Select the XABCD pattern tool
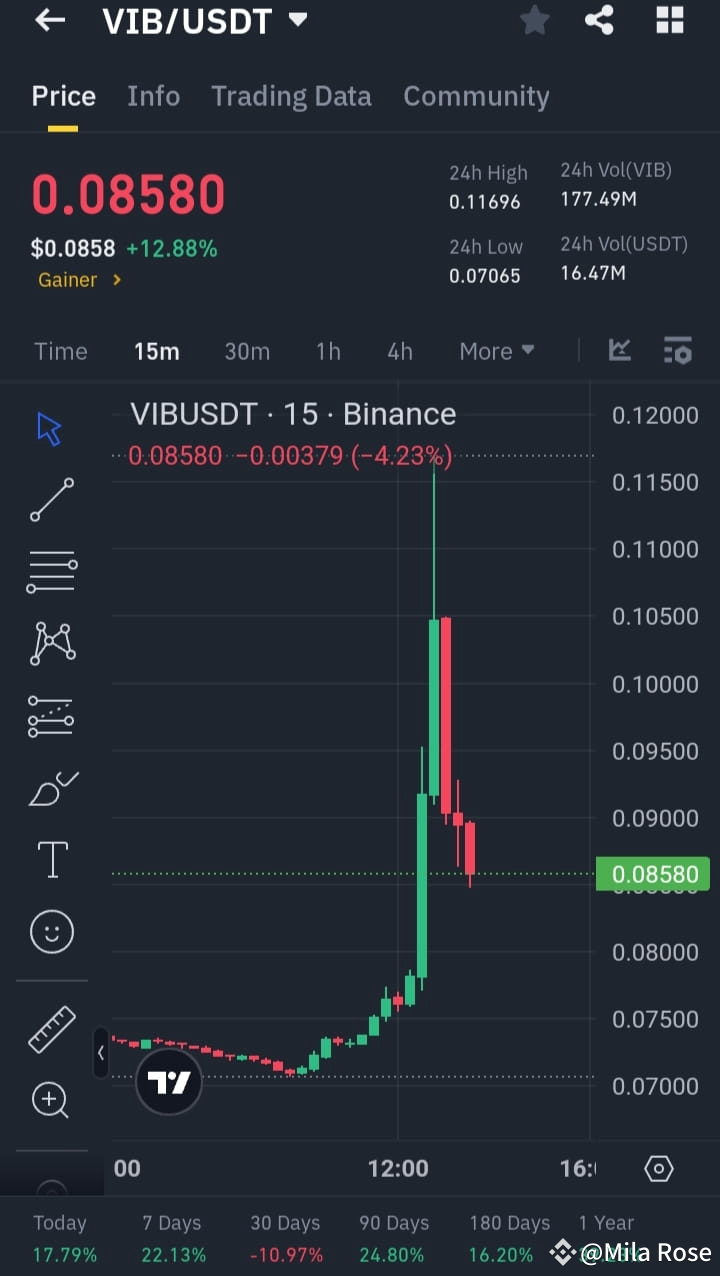720x1276 pixels. pos(51,643)
